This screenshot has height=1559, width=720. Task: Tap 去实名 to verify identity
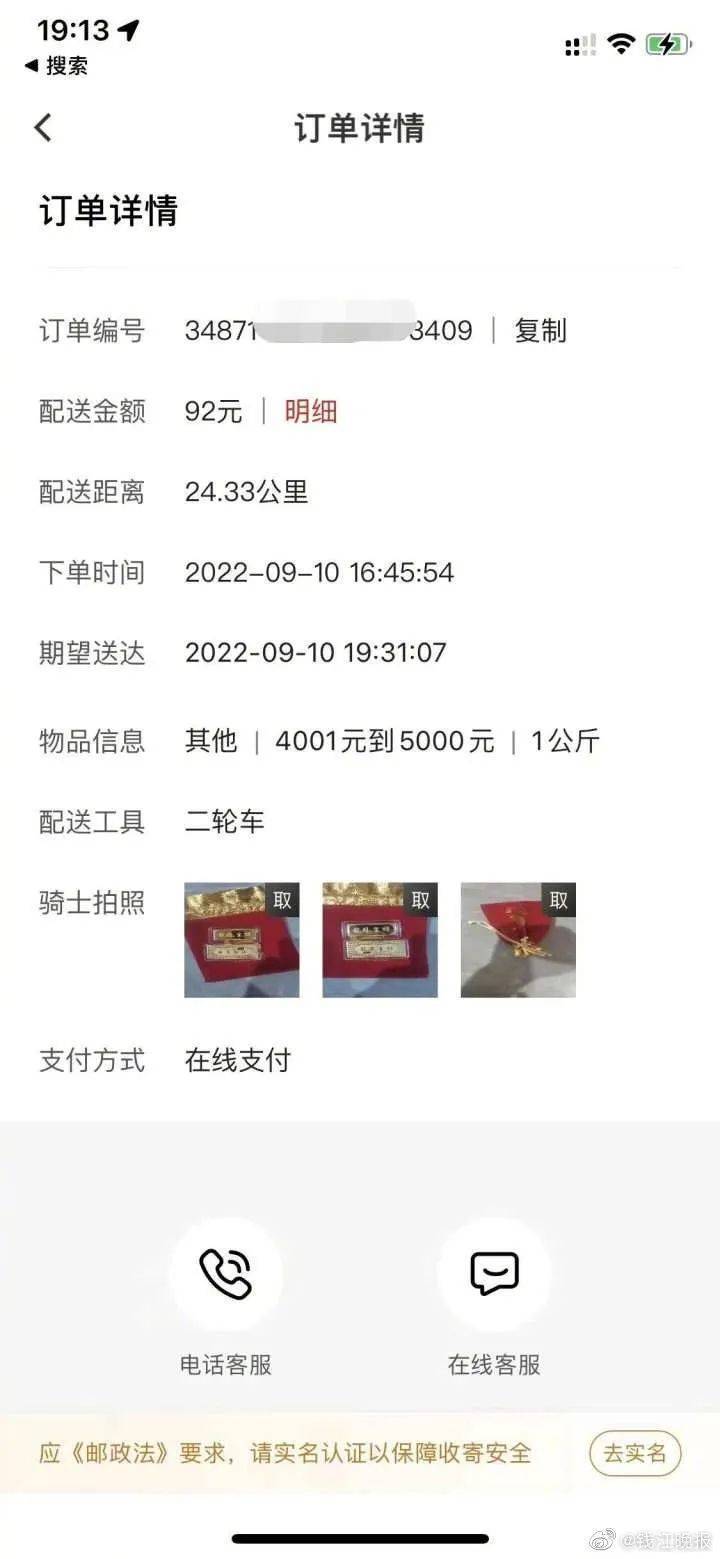click(x=634, y=1453)
